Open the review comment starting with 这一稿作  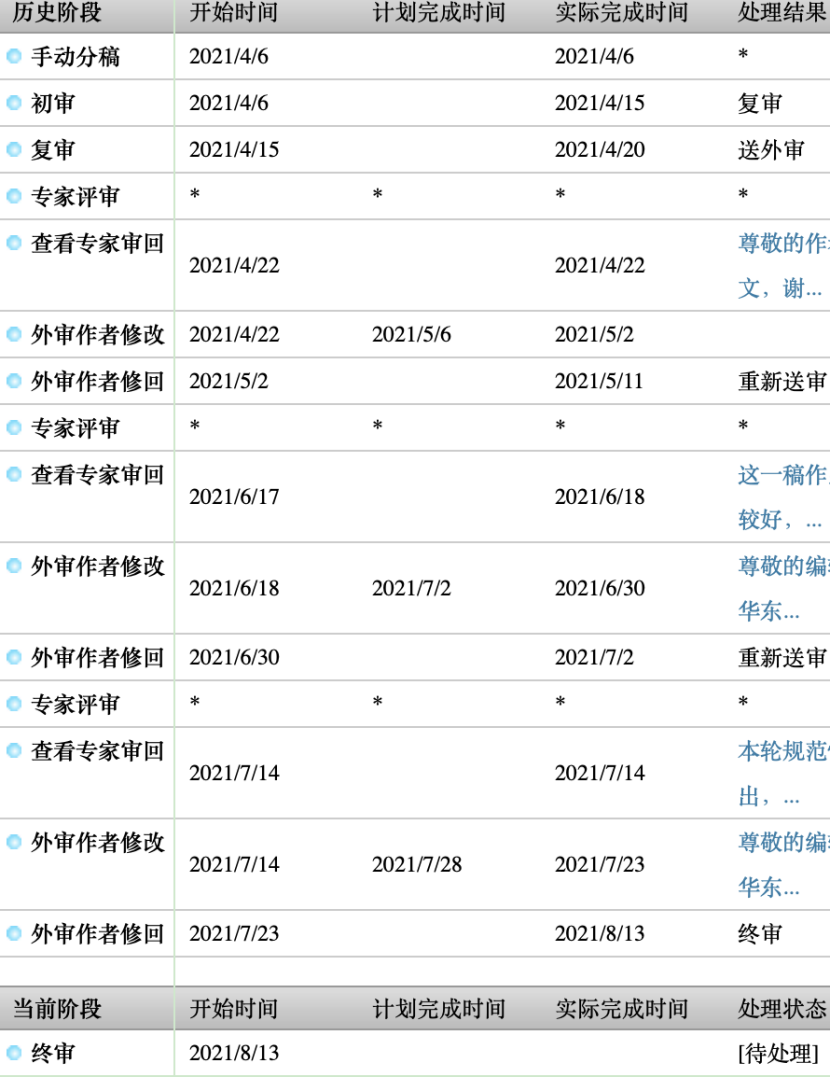[782, 476]
